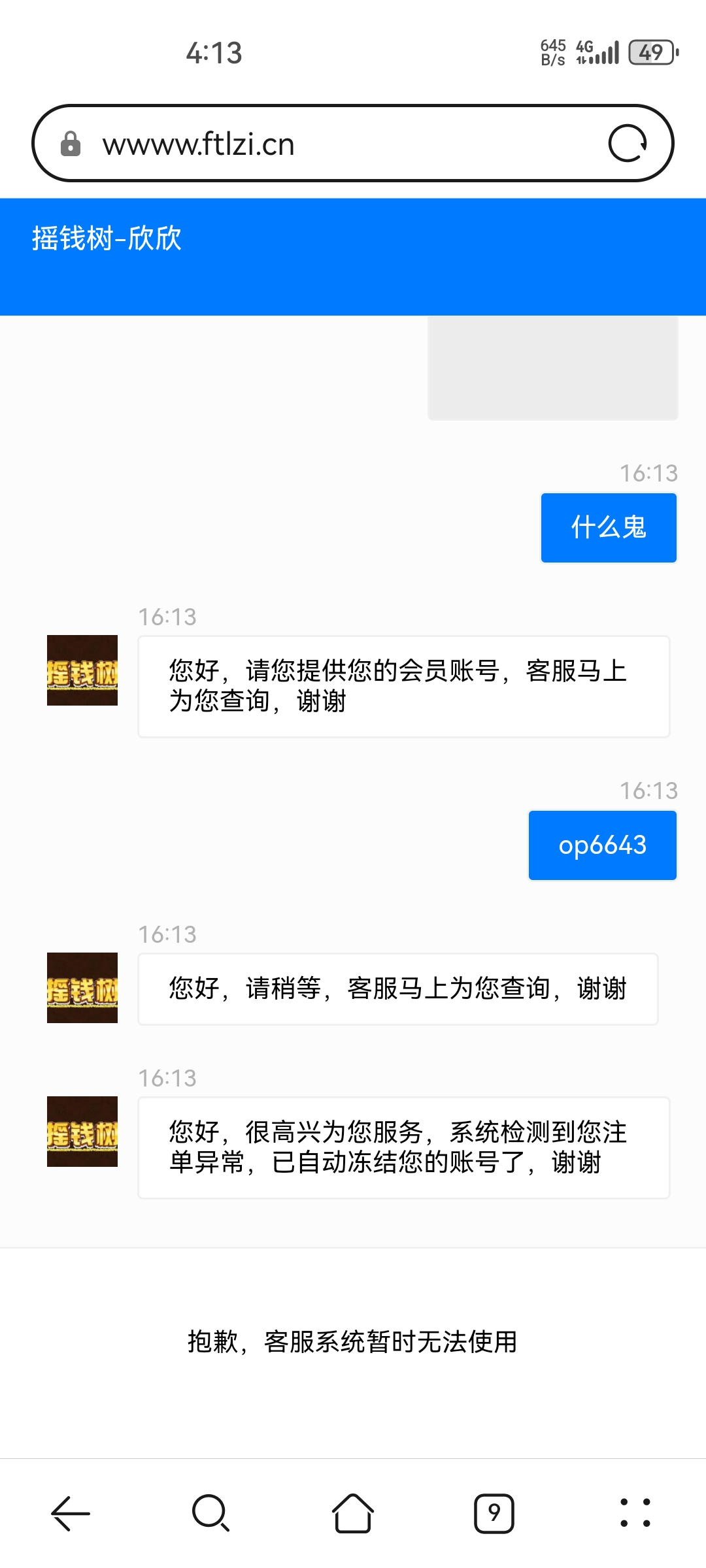Tap the clock showing 4:13

pos(216,54)
